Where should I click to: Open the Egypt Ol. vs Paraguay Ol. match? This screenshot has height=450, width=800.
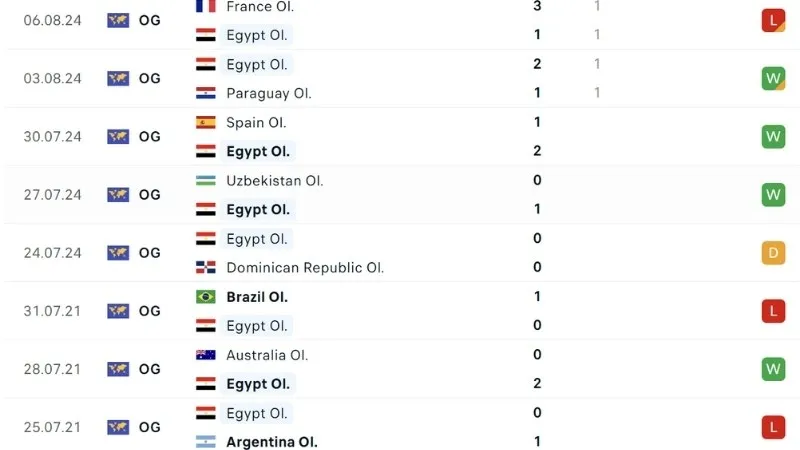click(400, 78)
